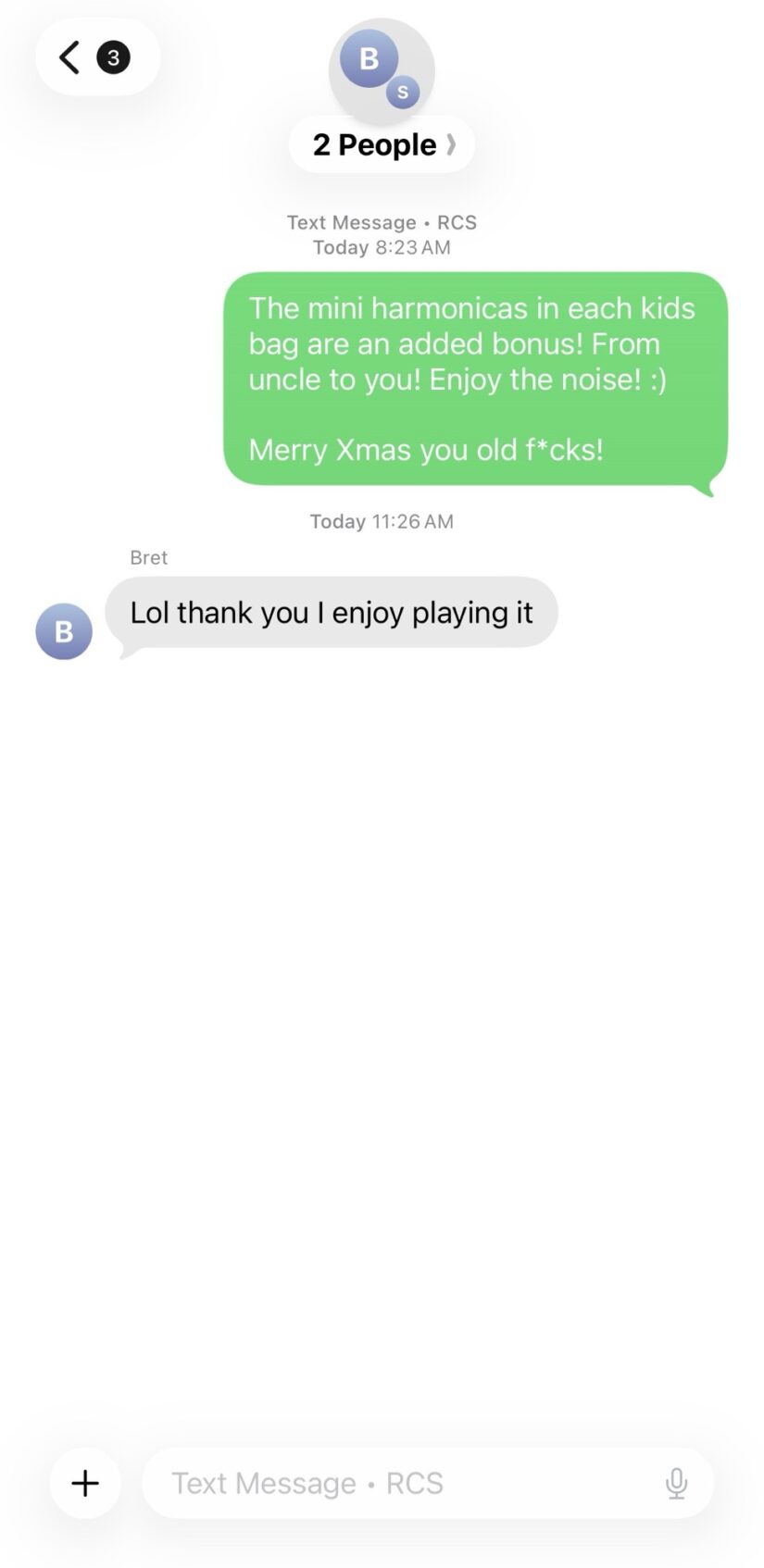Open the 2 People group details

click(x=382, y=145)
